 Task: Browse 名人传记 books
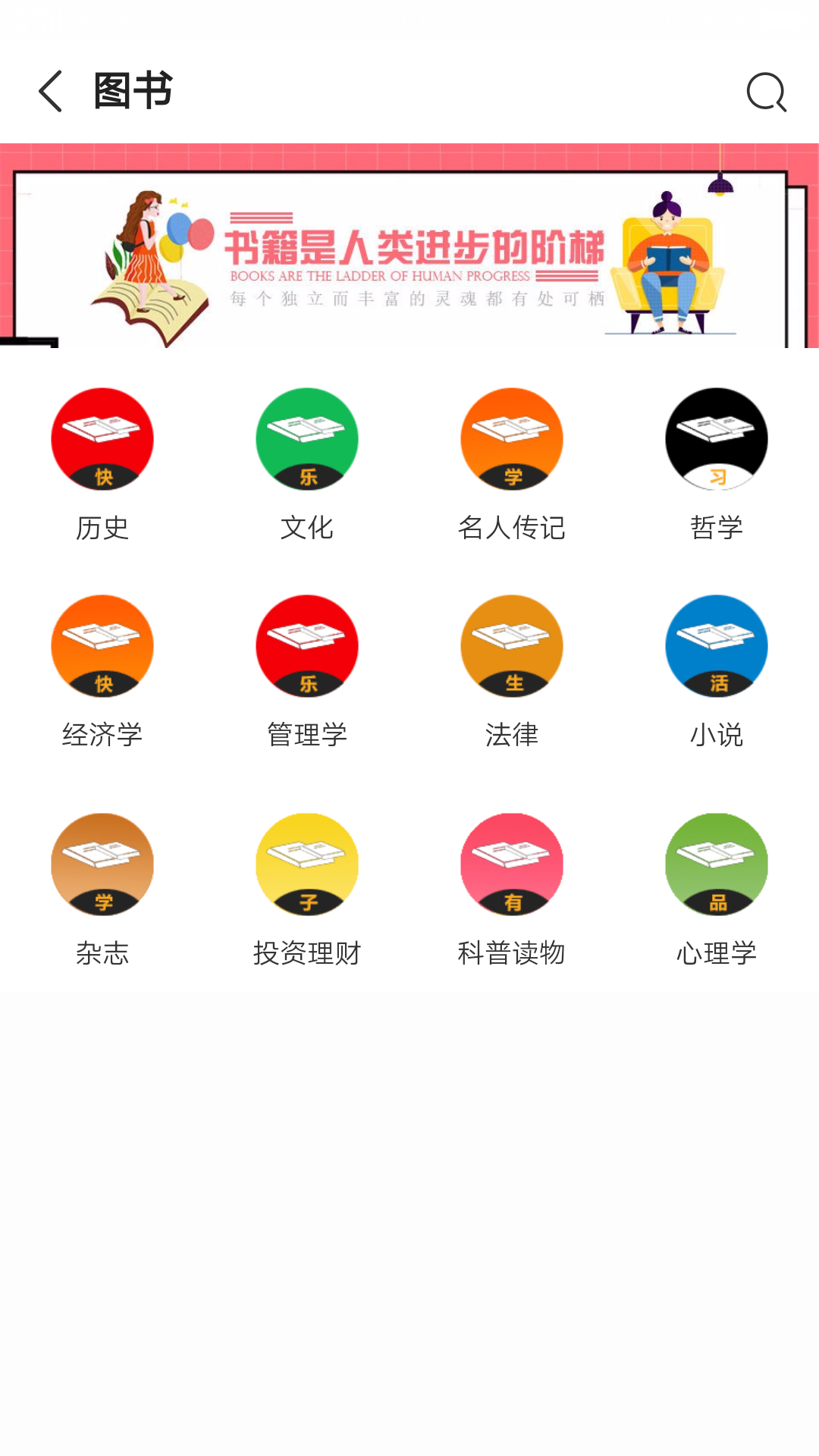coord(512,463)
